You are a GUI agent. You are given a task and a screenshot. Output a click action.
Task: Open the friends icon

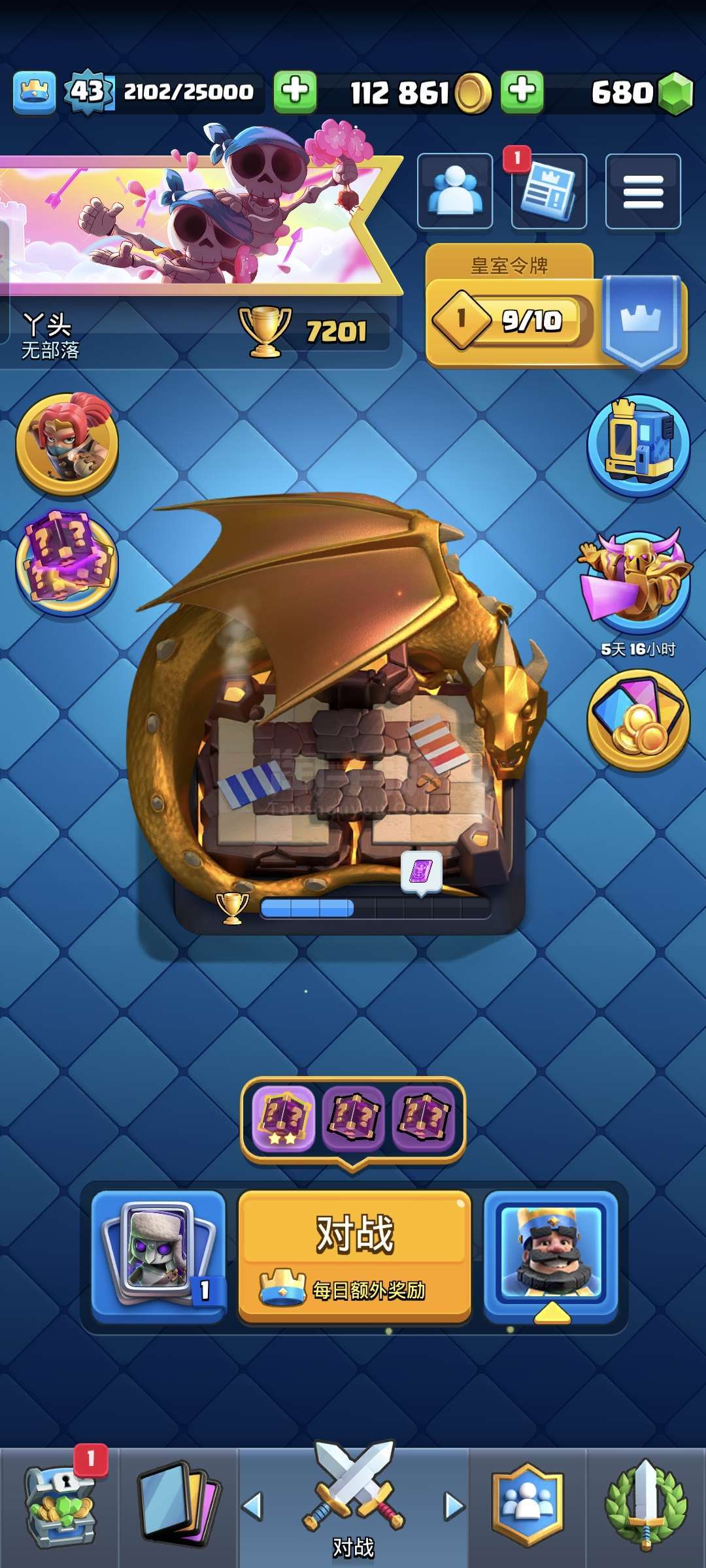455,191
